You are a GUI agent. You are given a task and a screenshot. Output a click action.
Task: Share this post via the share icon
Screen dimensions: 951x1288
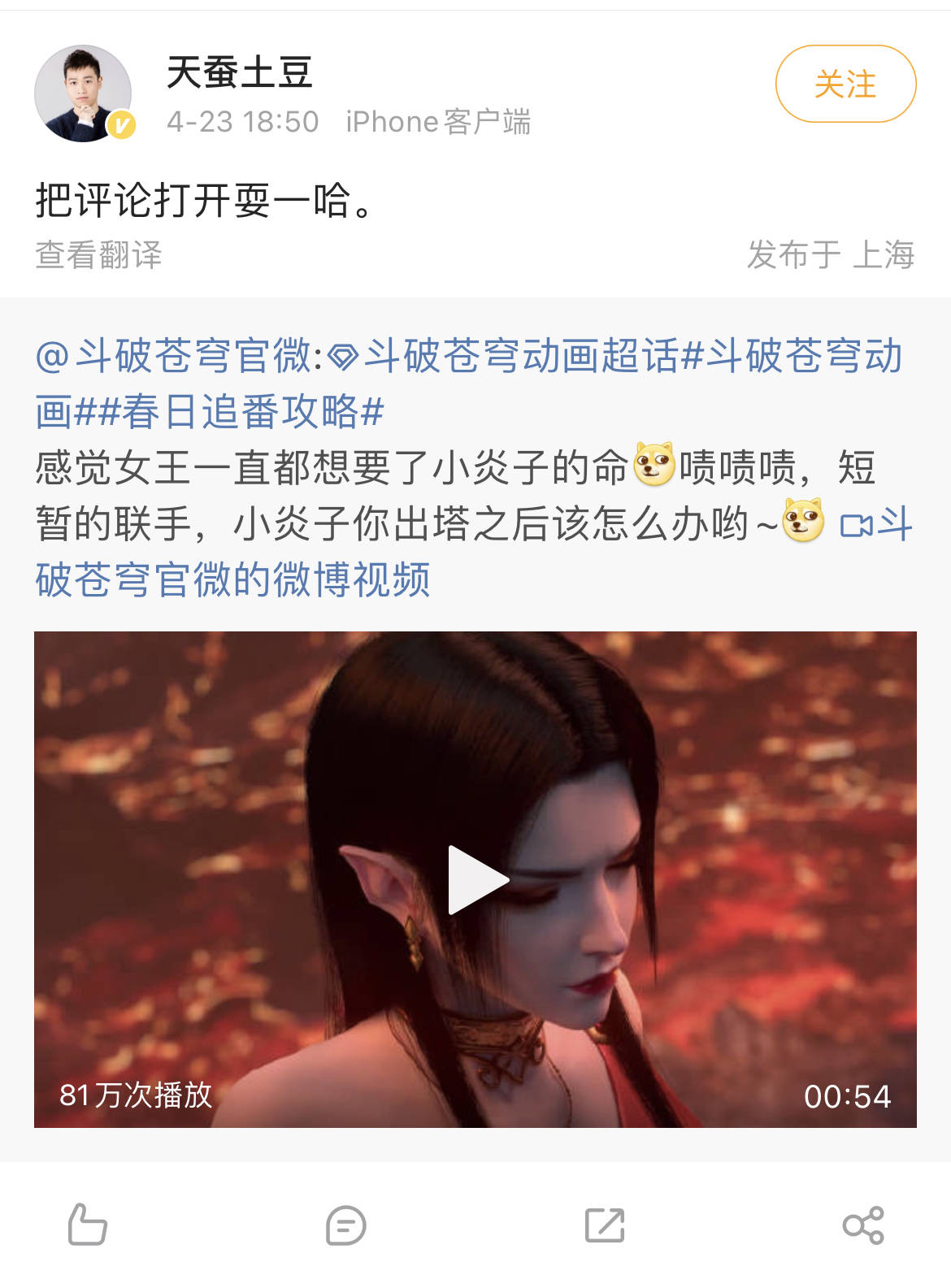point(863,1225)
